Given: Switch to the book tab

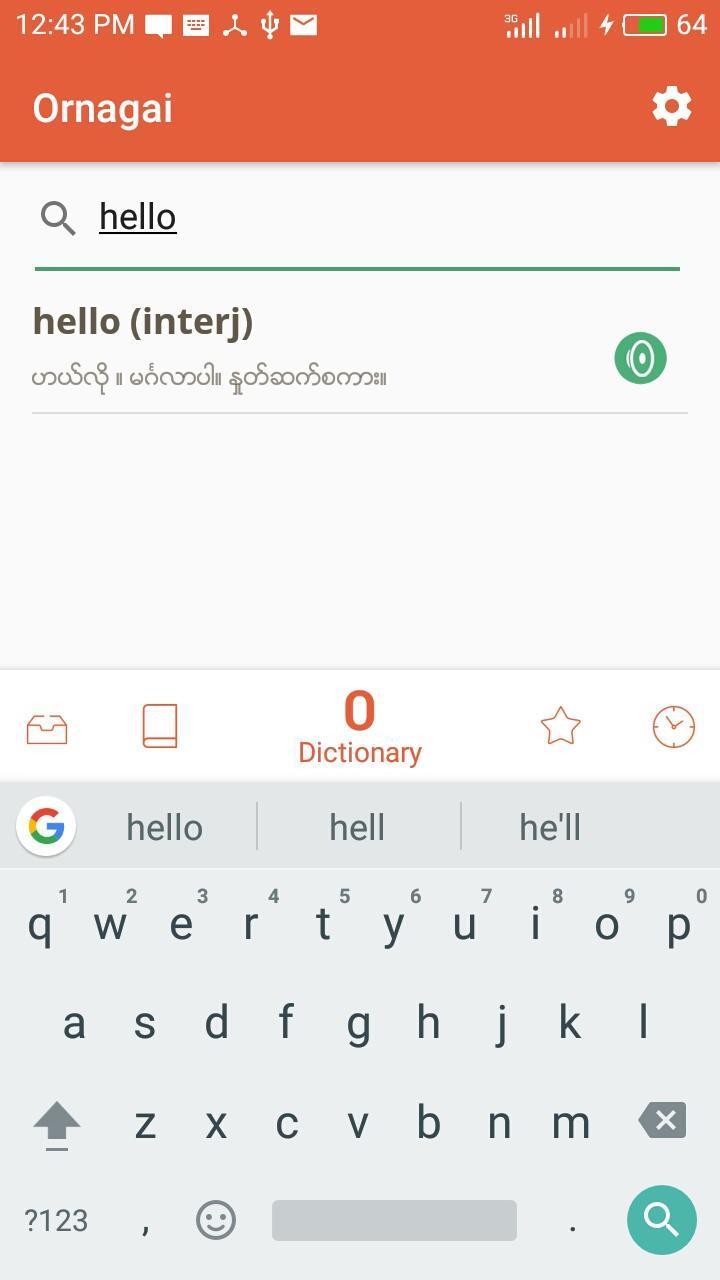Looking at the screenshot, I should 160,726.
